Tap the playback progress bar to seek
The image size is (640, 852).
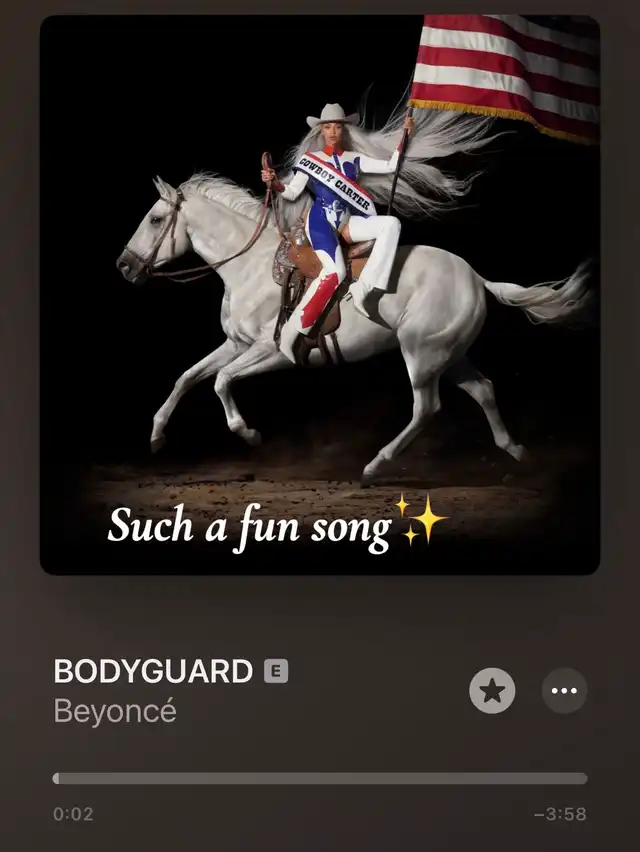(320, 778)
